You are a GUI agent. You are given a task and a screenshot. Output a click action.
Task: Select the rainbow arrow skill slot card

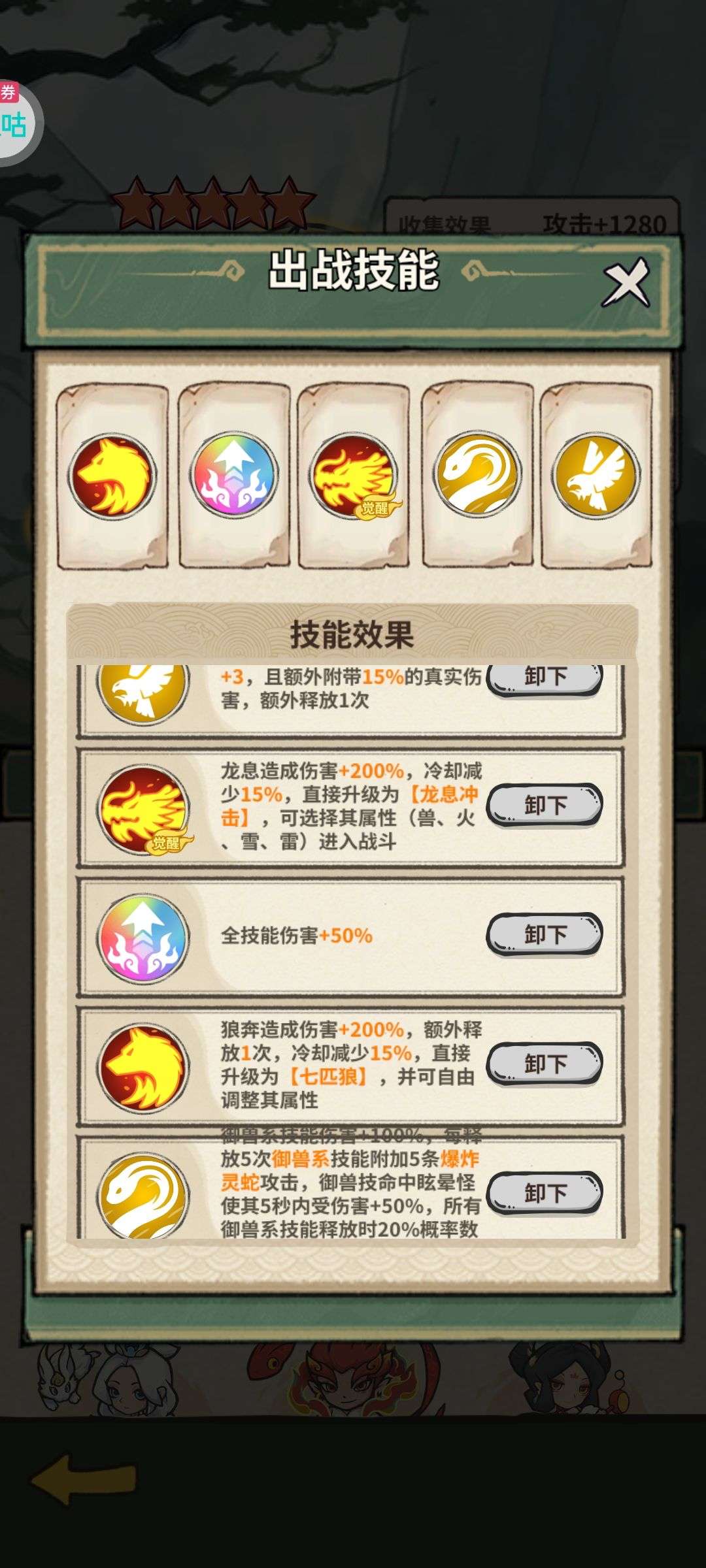click(234, 476)
